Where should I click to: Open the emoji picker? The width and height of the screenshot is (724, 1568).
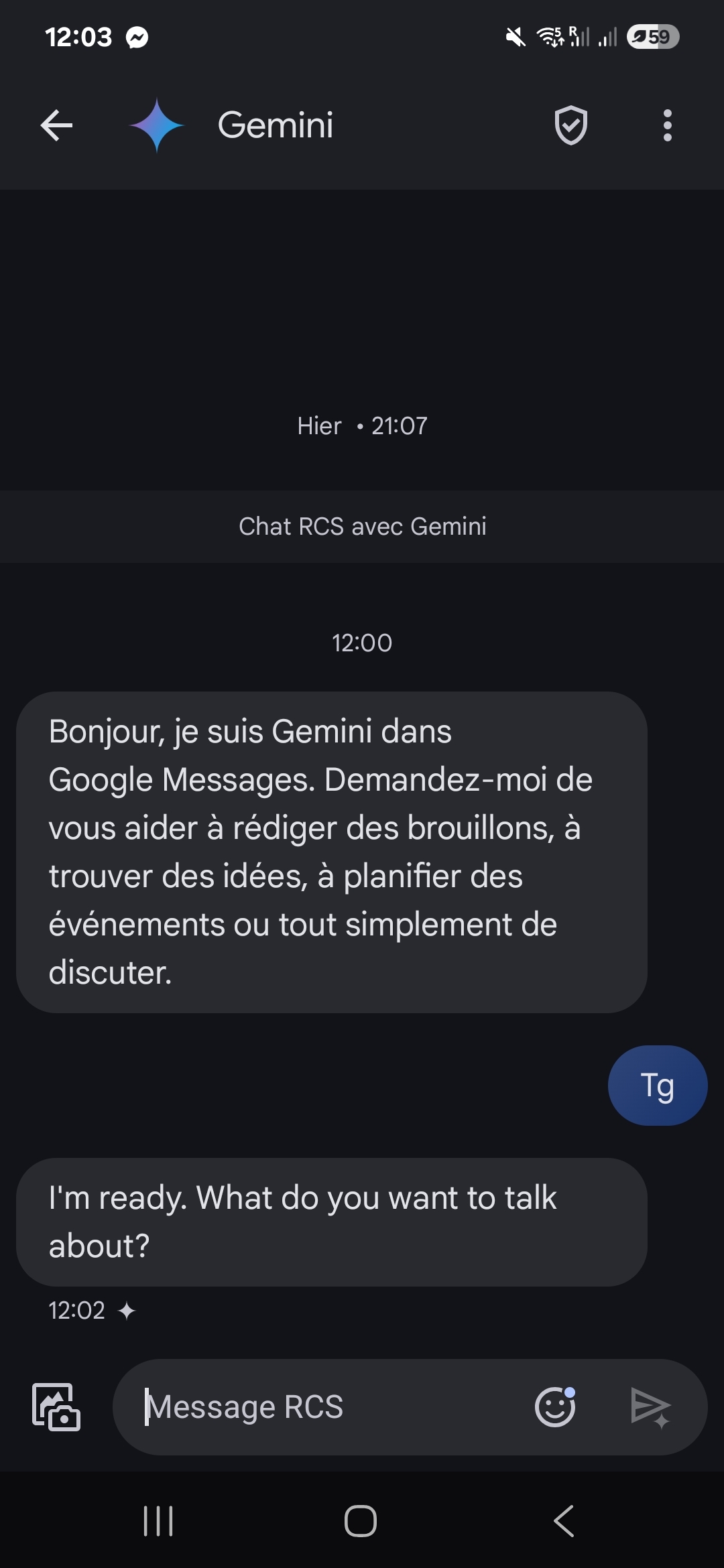[555, 1407]
